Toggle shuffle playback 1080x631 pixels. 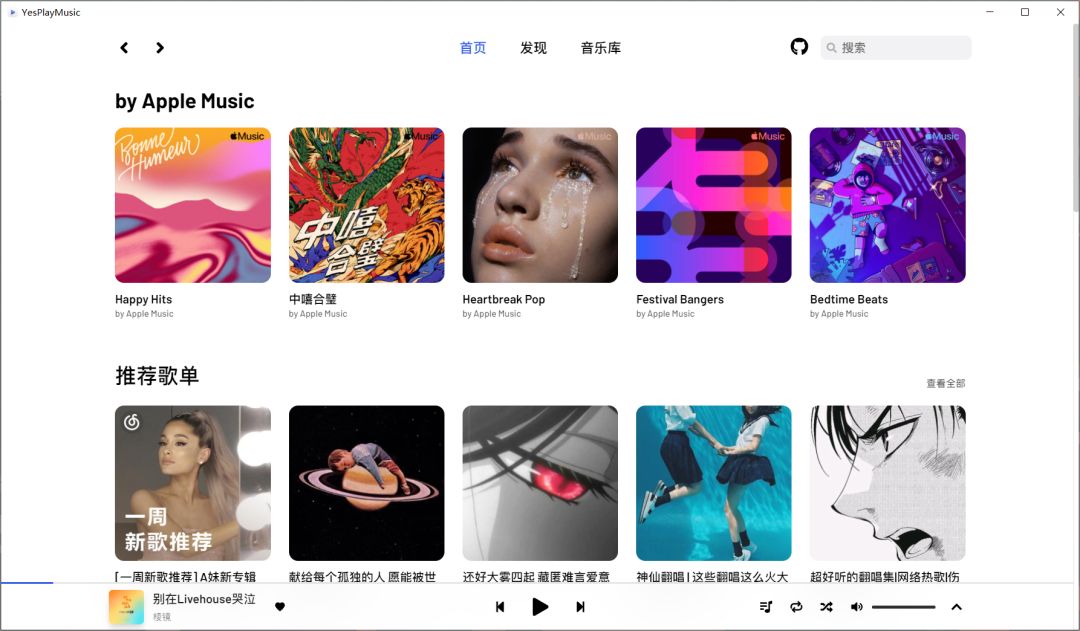pyautogui.click(x=826, y=607)
